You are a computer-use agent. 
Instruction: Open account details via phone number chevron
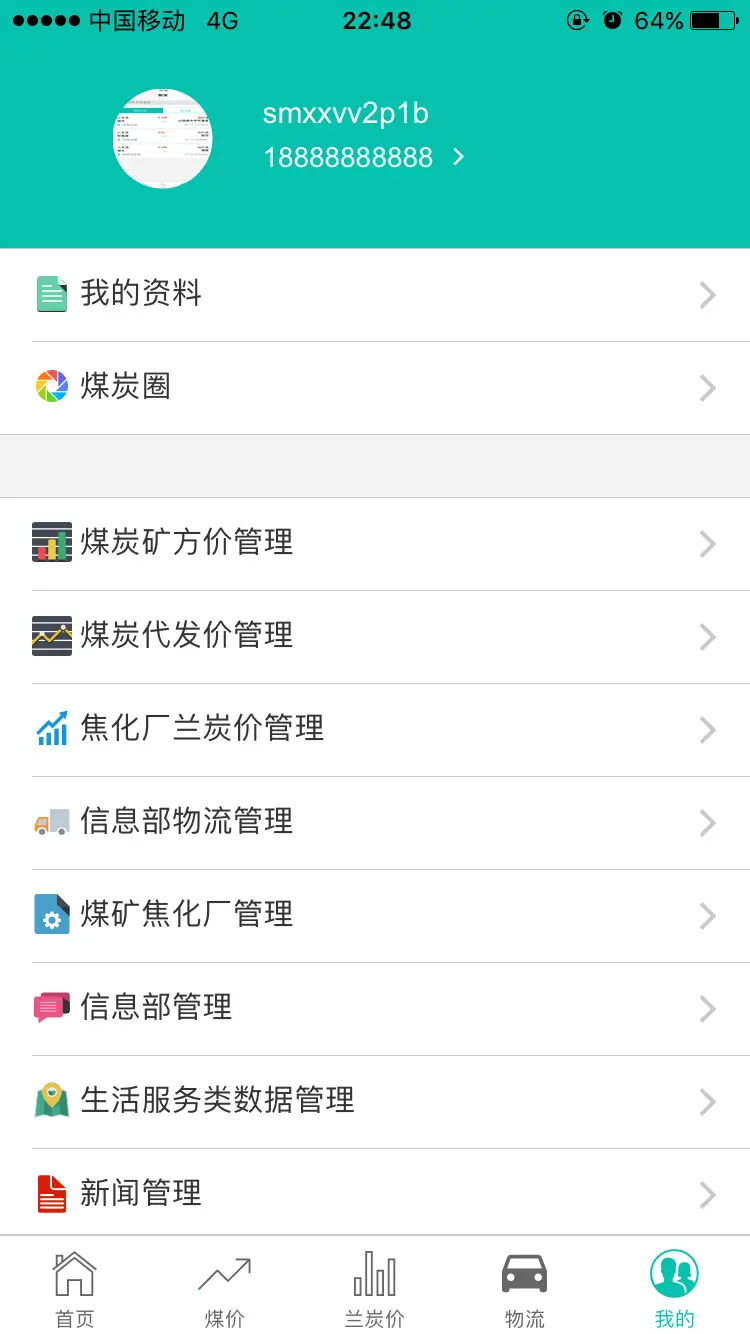coord(459,157)
